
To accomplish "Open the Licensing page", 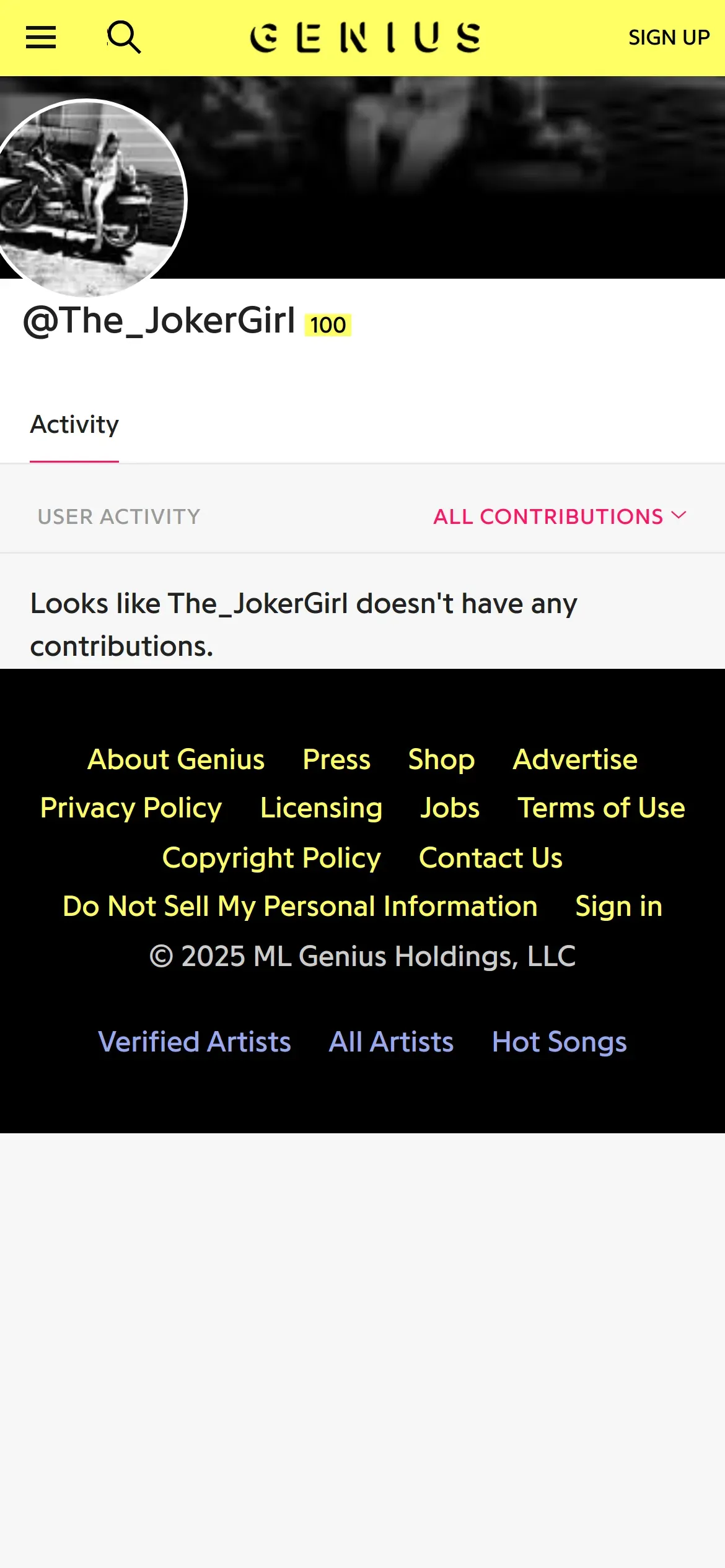I will tap(321, 808).
